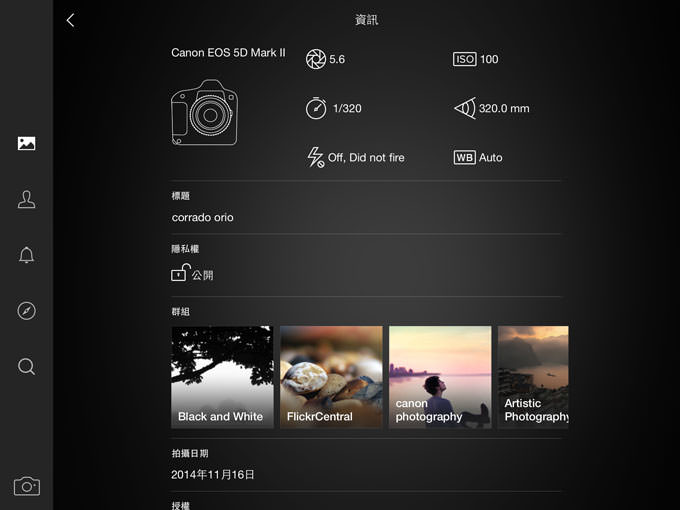Launch the camera from the sidebar
This screenshot has height=510, width=680.
[x=27, y=487]
